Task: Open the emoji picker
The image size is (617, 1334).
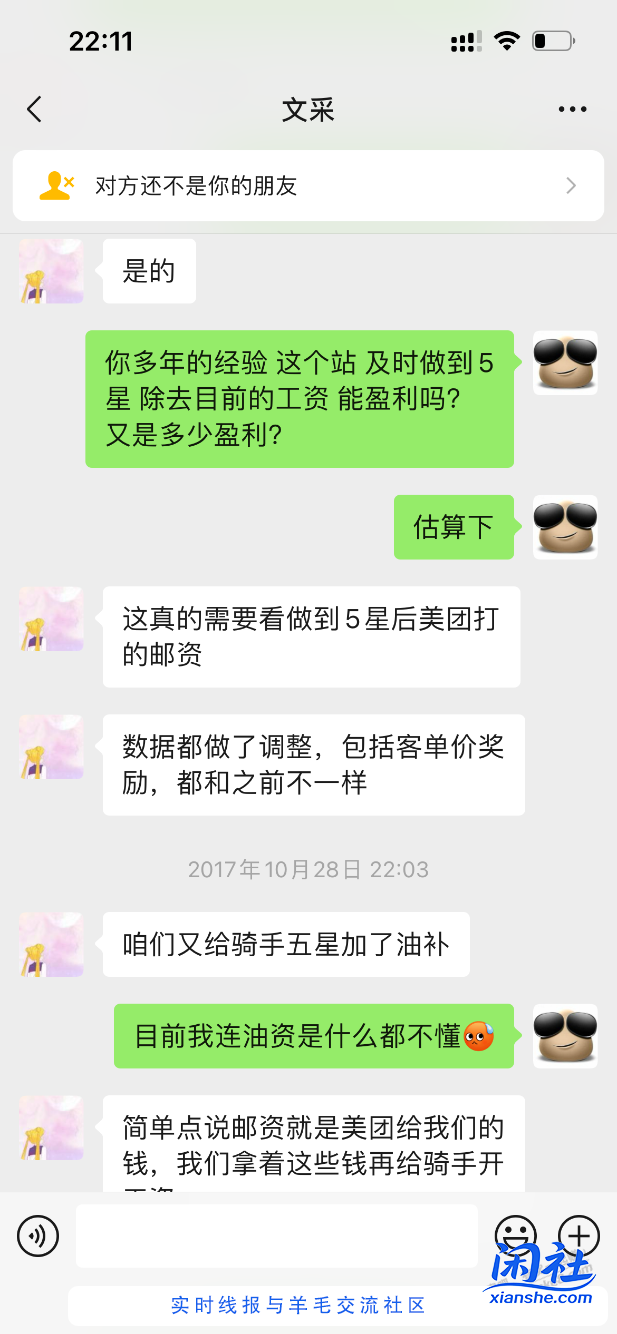Action: tap(516, 1234)
